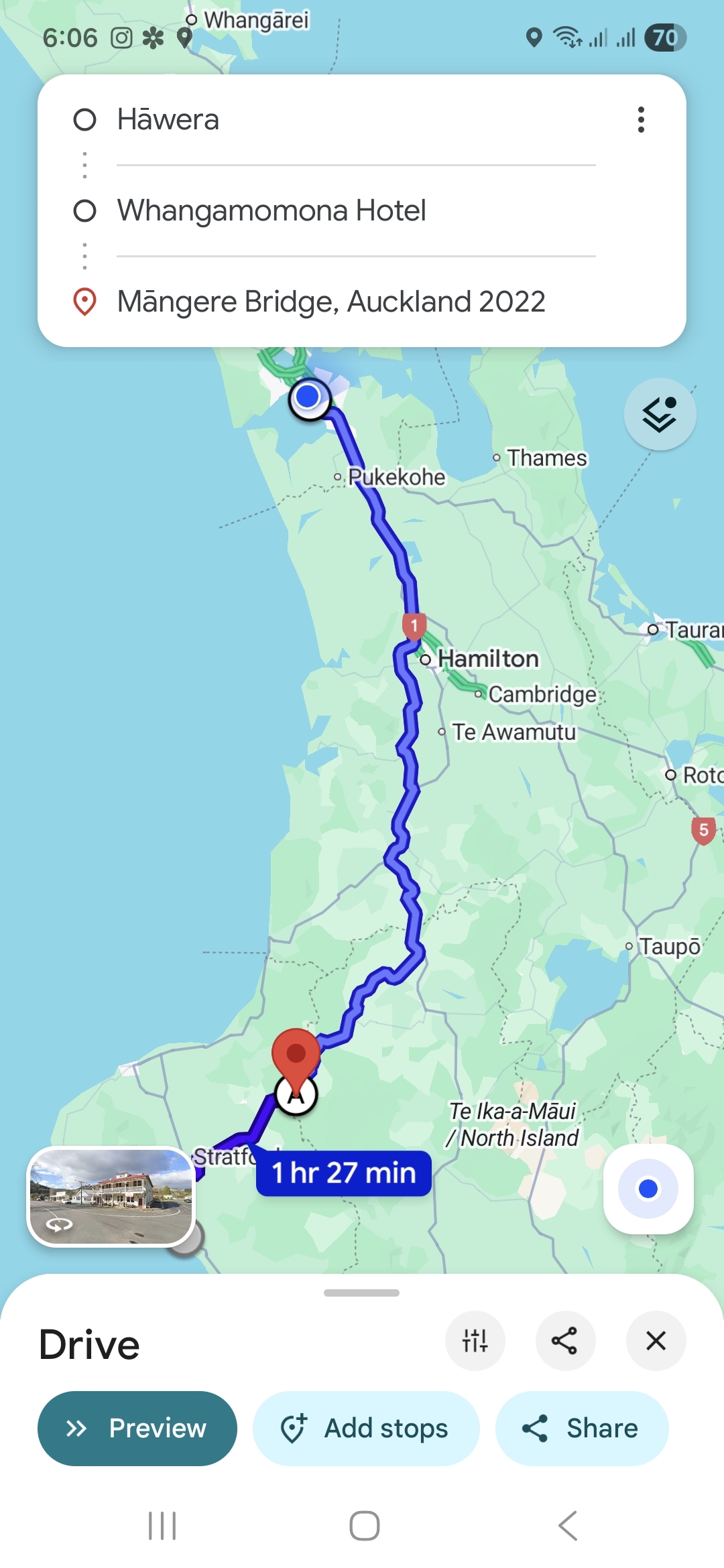Close the directions panel

click(x=656, y=1341)
